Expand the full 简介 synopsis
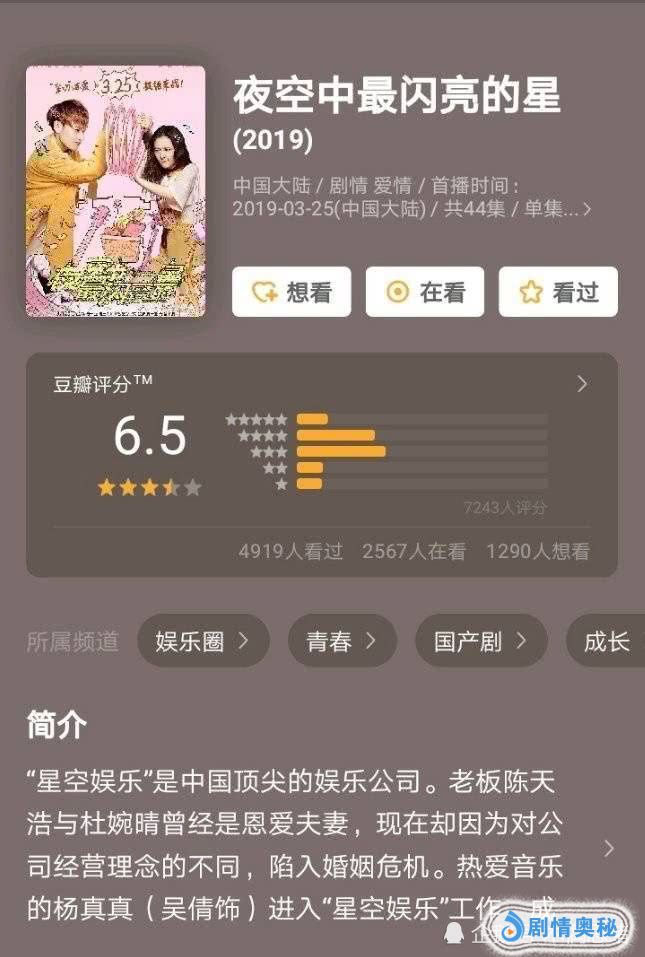Image resolution: width=645 pixels, height=957 pixels. click(x=609, y=848)
